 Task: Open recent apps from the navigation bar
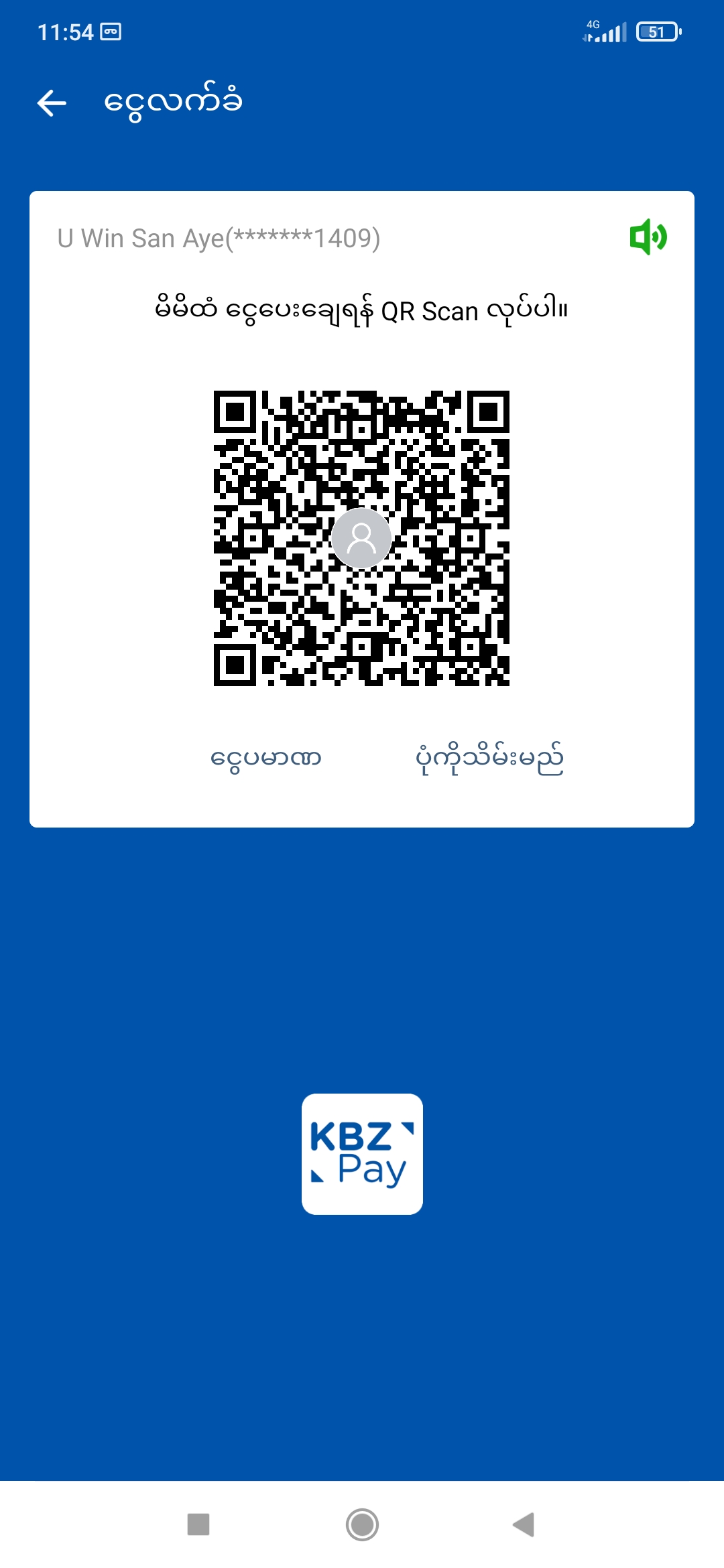click(198, 1524)
